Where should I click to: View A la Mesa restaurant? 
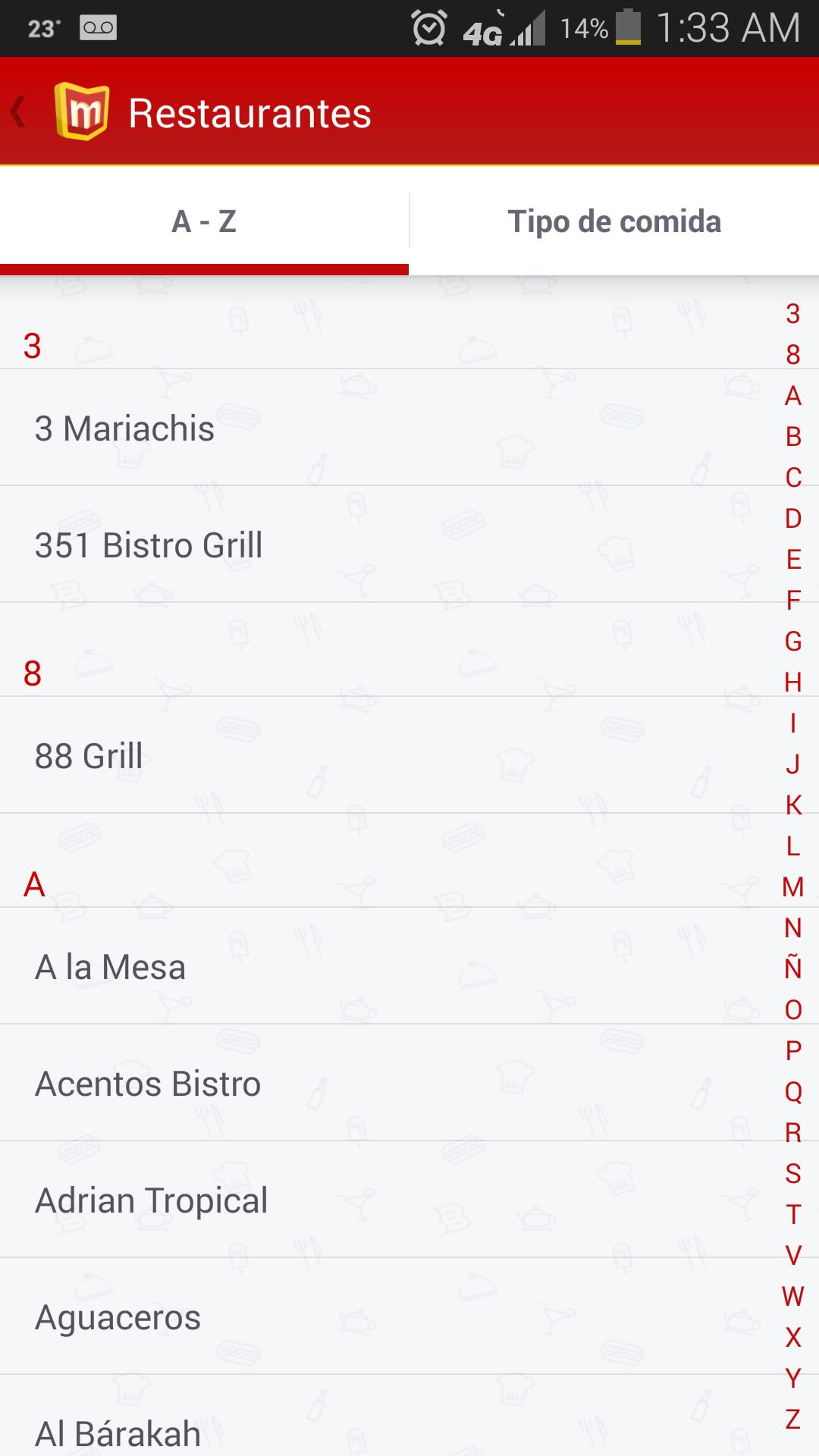(110, 967)
